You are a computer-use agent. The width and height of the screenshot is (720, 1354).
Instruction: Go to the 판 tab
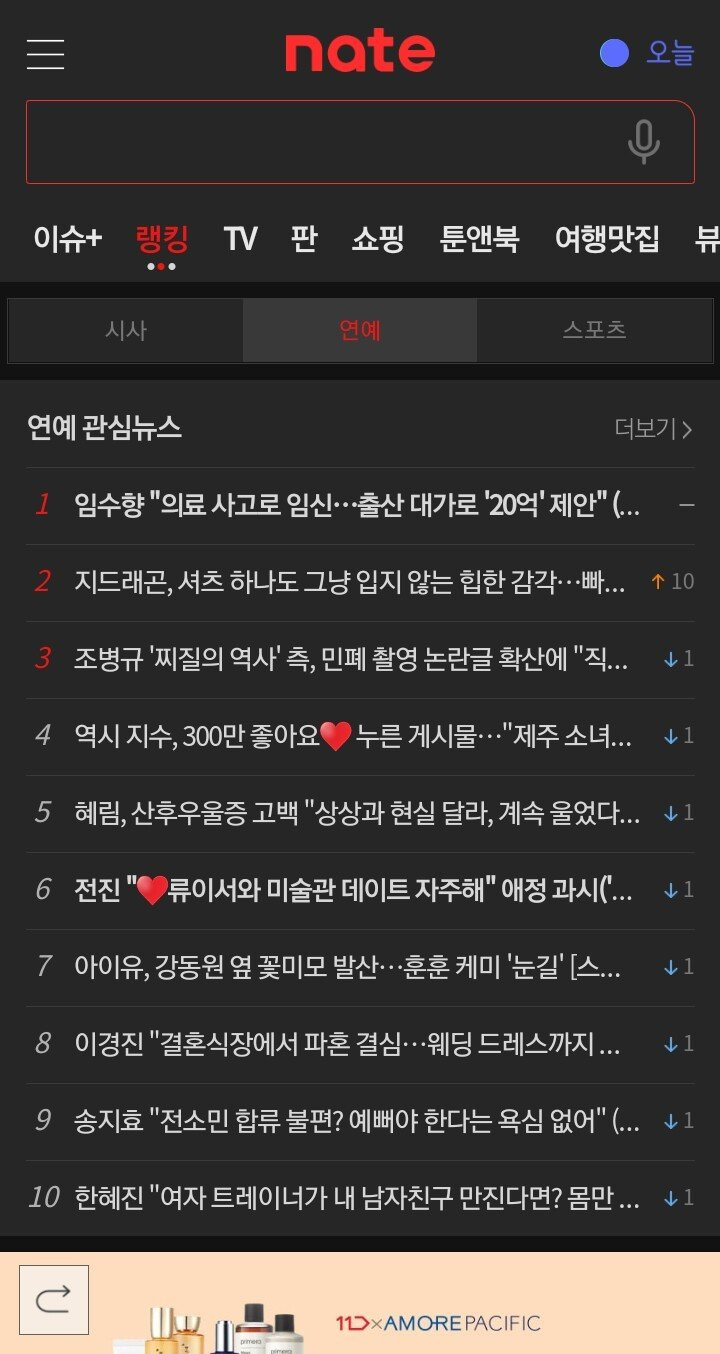(x=303, y=239)
